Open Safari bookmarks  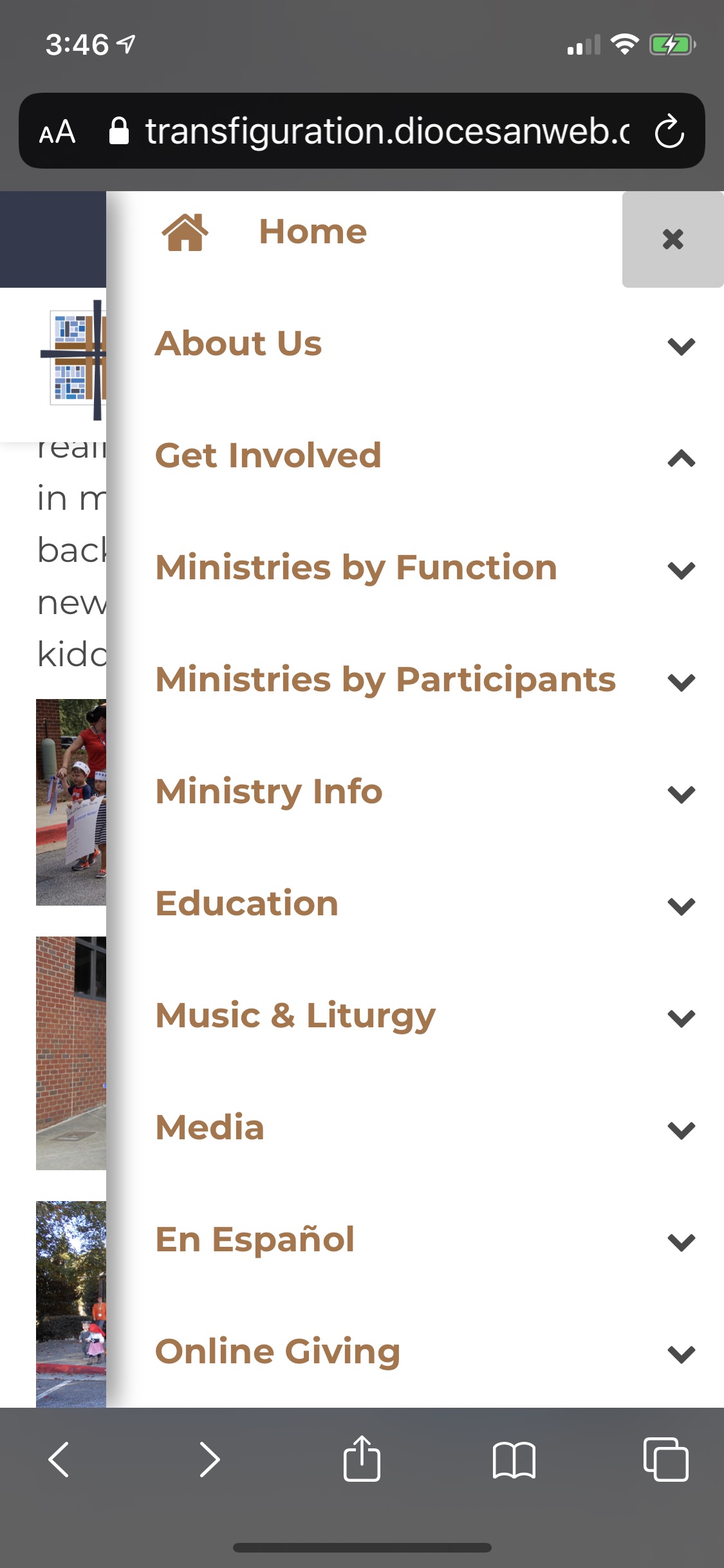(514, 1459)
